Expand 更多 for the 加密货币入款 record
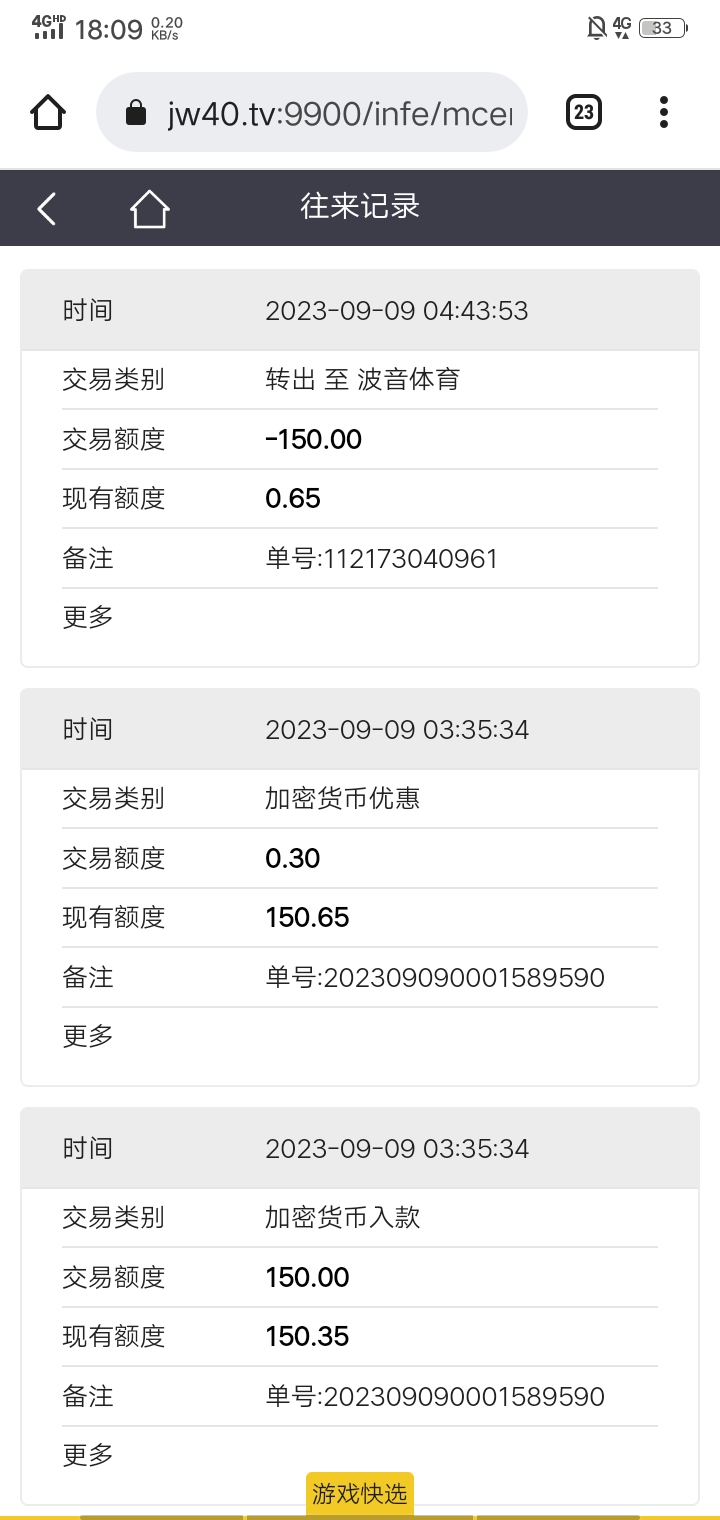Image resolution: width=720 pixels, height=1520 pixels. coord(88,1455)
